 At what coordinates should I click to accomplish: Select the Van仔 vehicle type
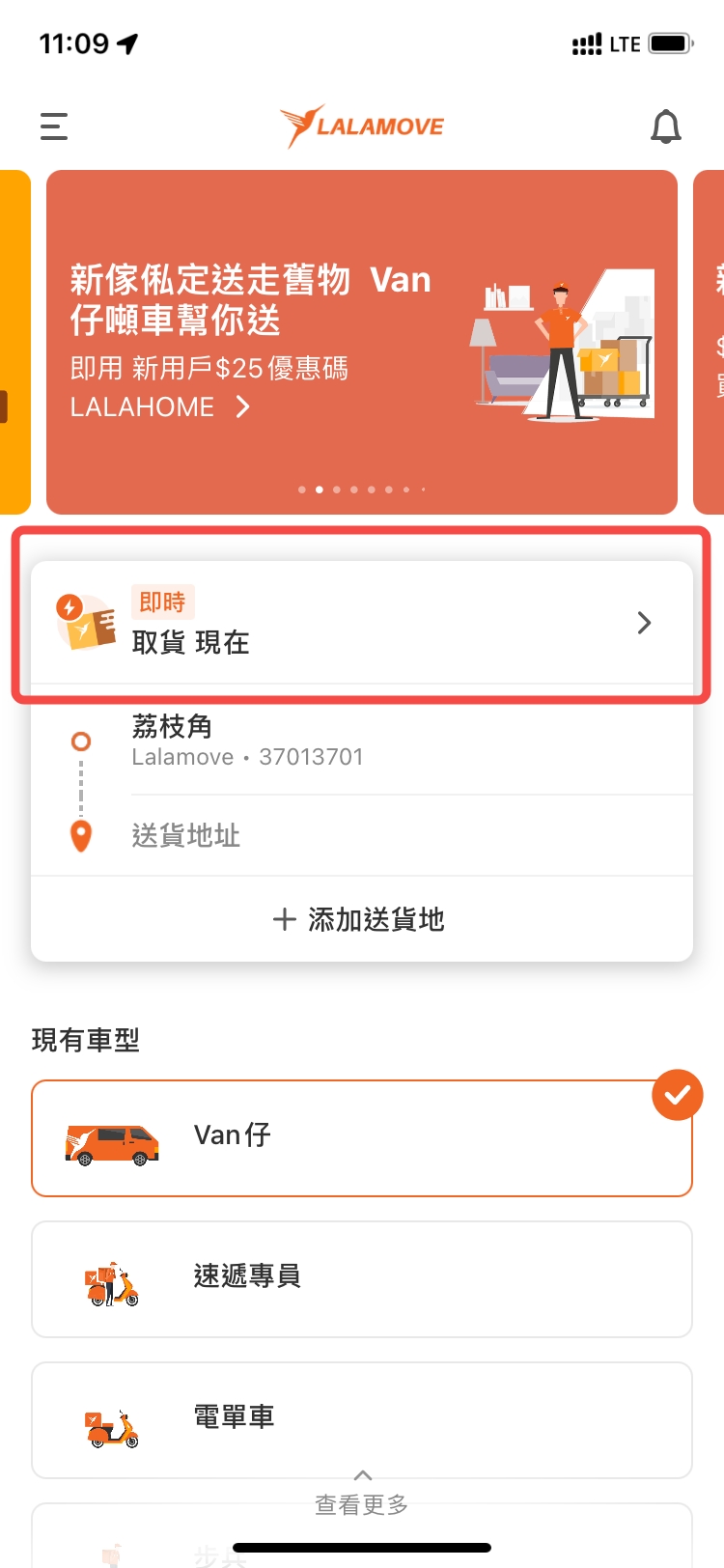point(361,1137)
